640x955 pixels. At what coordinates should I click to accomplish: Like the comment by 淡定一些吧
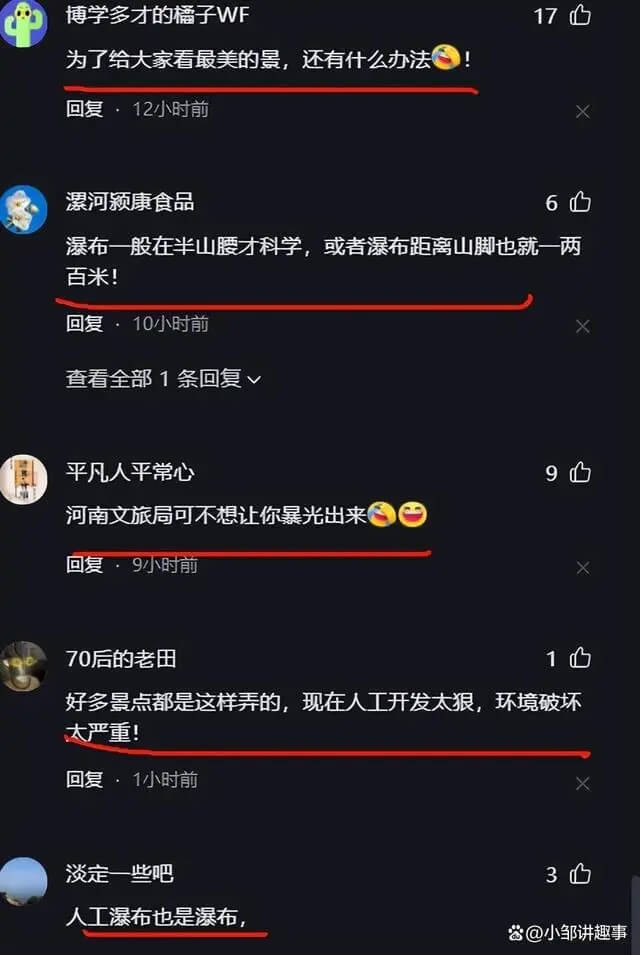(x=580, y=875)
